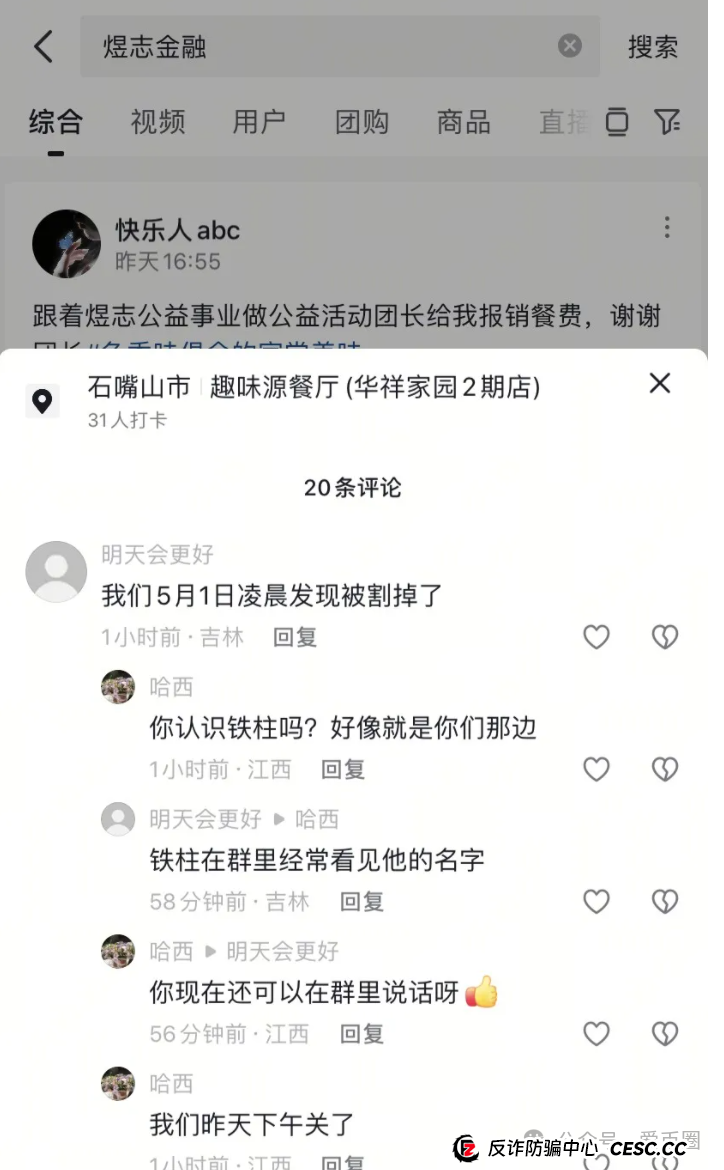Like 哈西's reply about 铁柱
This screenshot has height=1170, width=724.
(596, 769)
